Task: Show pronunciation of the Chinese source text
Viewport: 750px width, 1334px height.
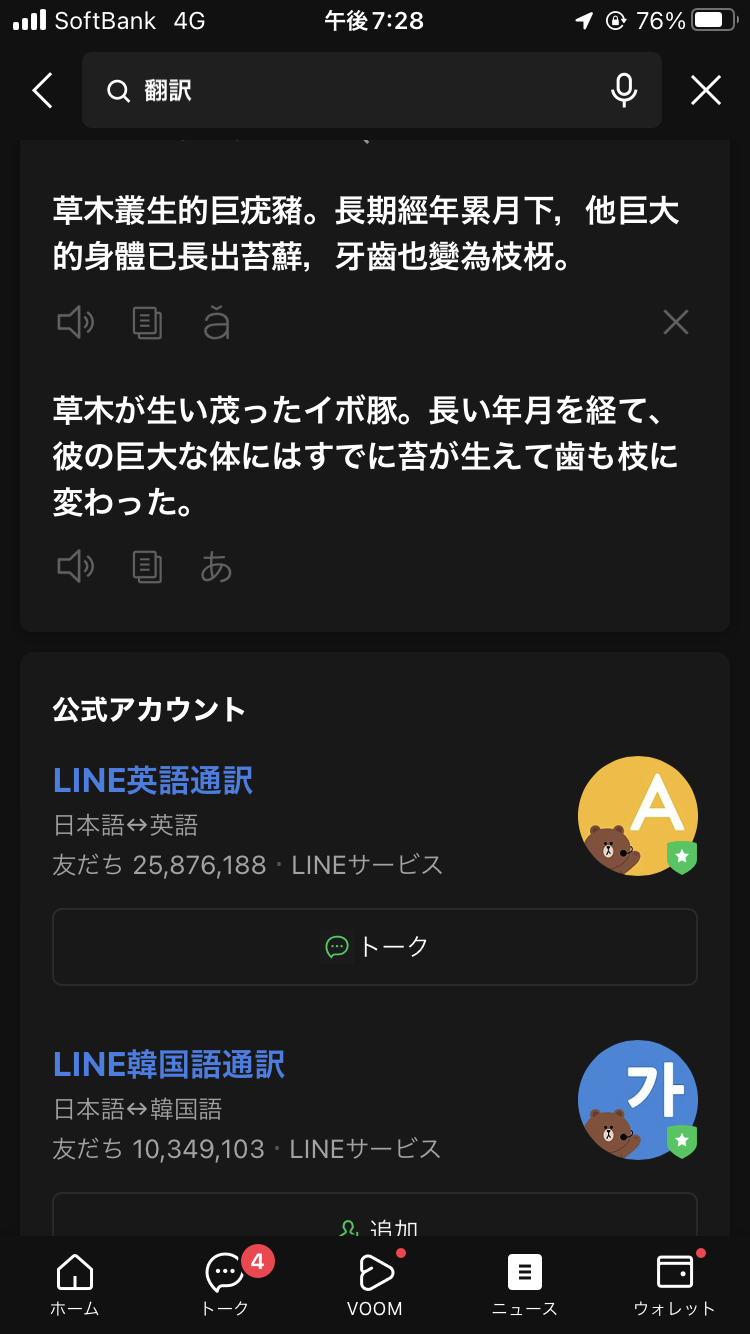Action: tap(216, 322)
